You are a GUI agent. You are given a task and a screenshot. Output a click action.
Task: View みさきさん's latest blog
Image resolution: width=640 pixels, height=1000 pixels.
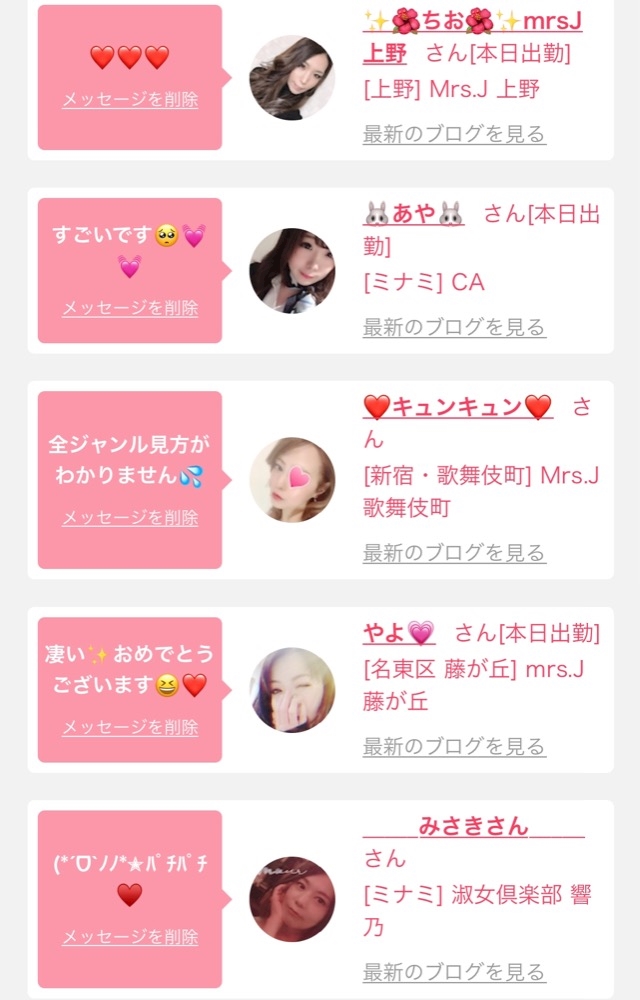tap(454, 971)
